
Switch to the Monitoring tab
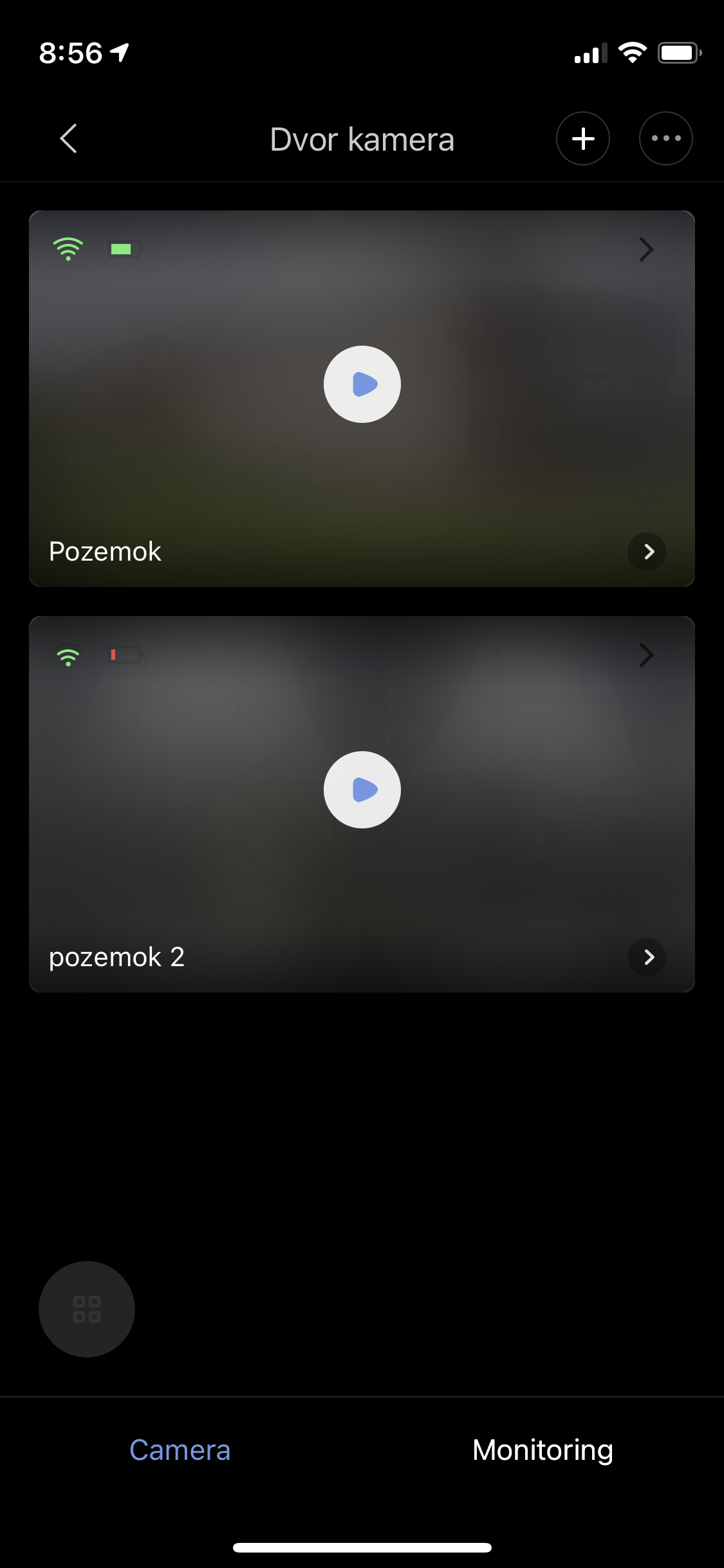[543, 1450]
